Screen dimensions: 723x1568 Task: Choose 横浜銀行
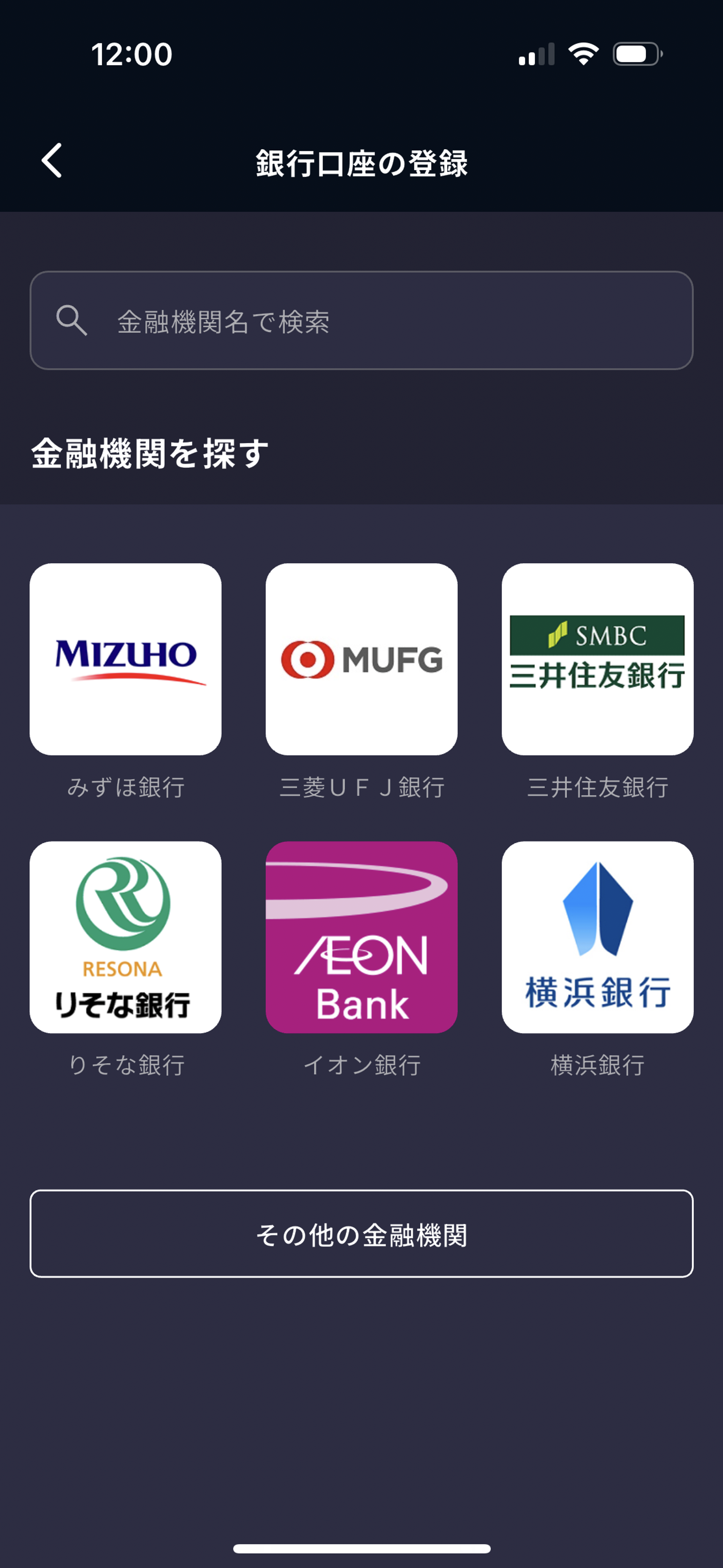point(597,937)
